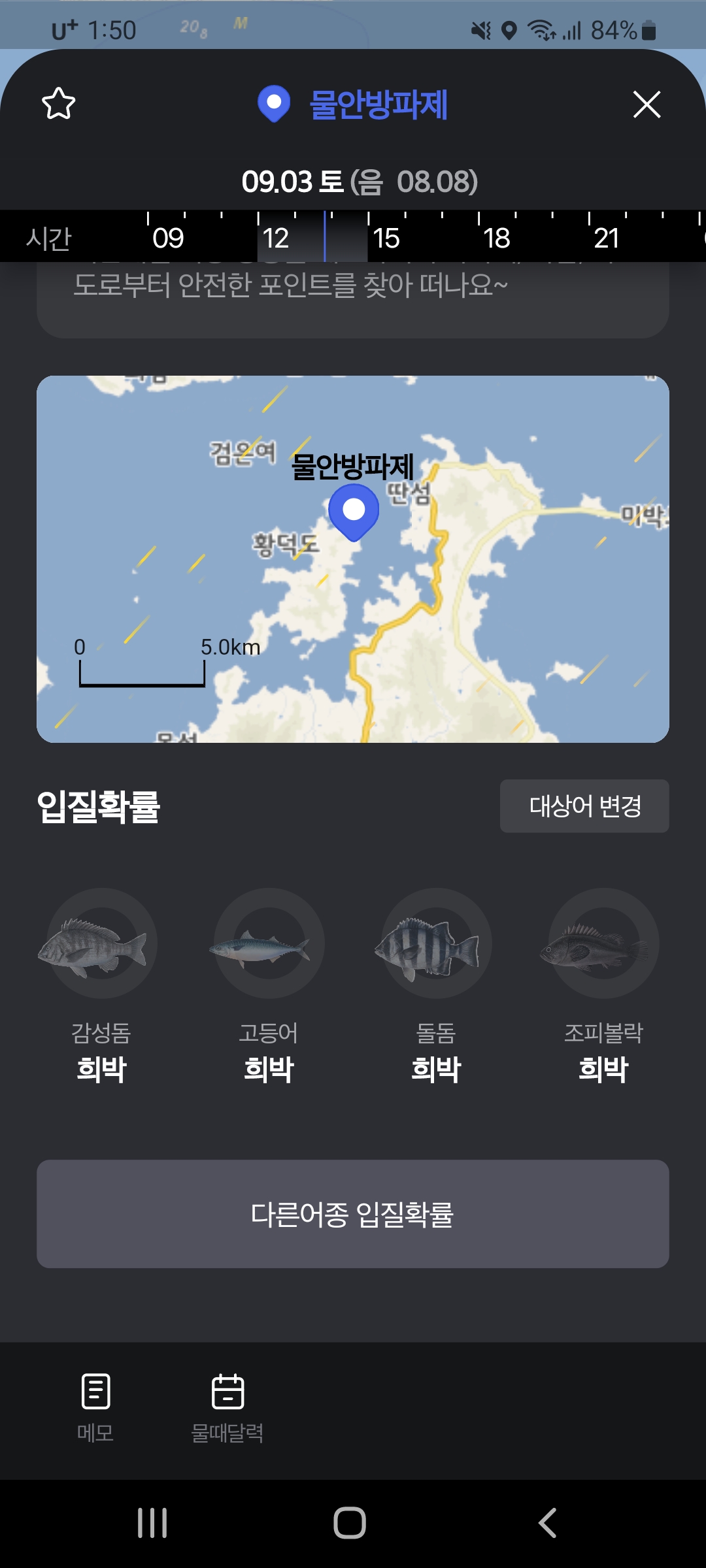The image size is (706, 1568).
Task: Open the 감성돔 bite probability fish icon
Action: [x=101, y=943]
